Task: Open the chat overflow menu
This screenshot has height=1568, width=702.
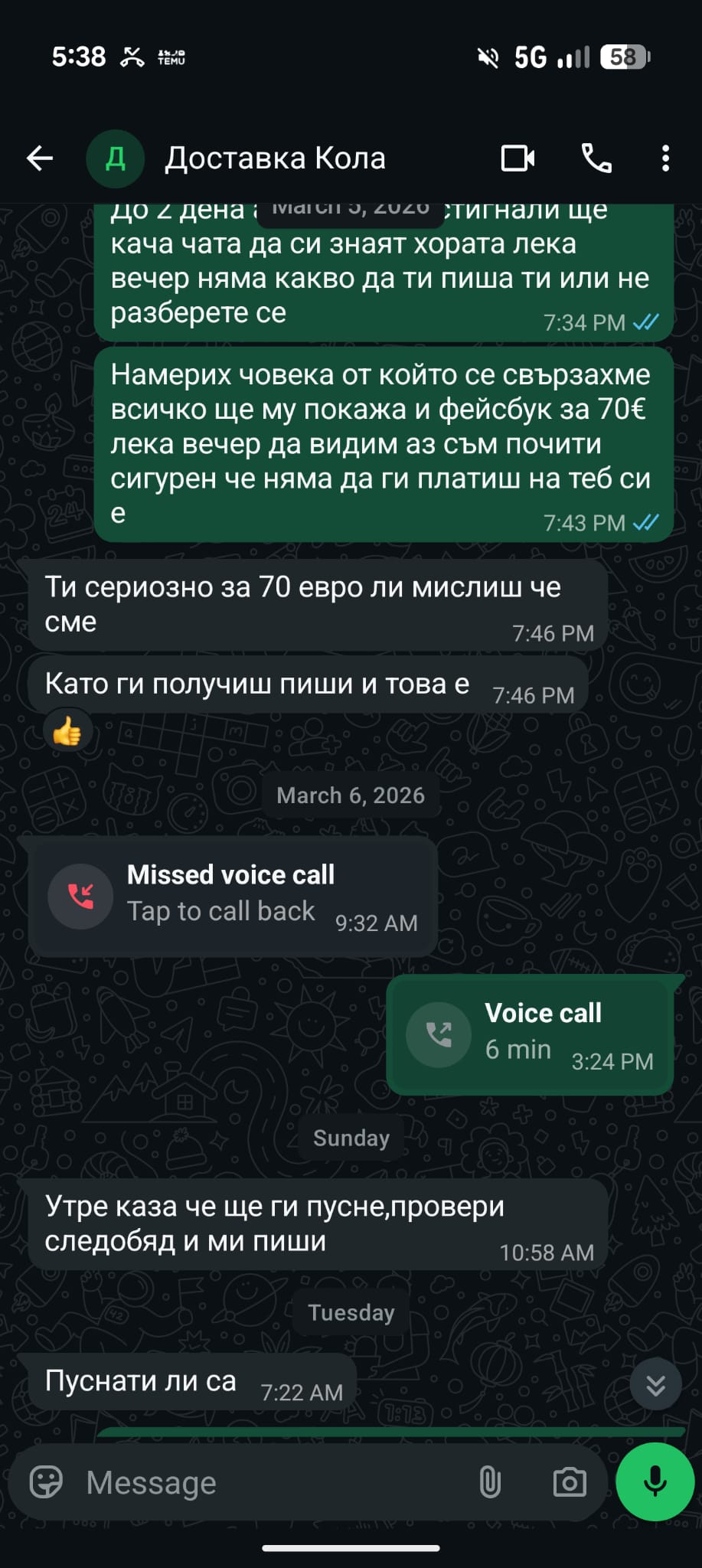Action: click(x=665, y=158)
